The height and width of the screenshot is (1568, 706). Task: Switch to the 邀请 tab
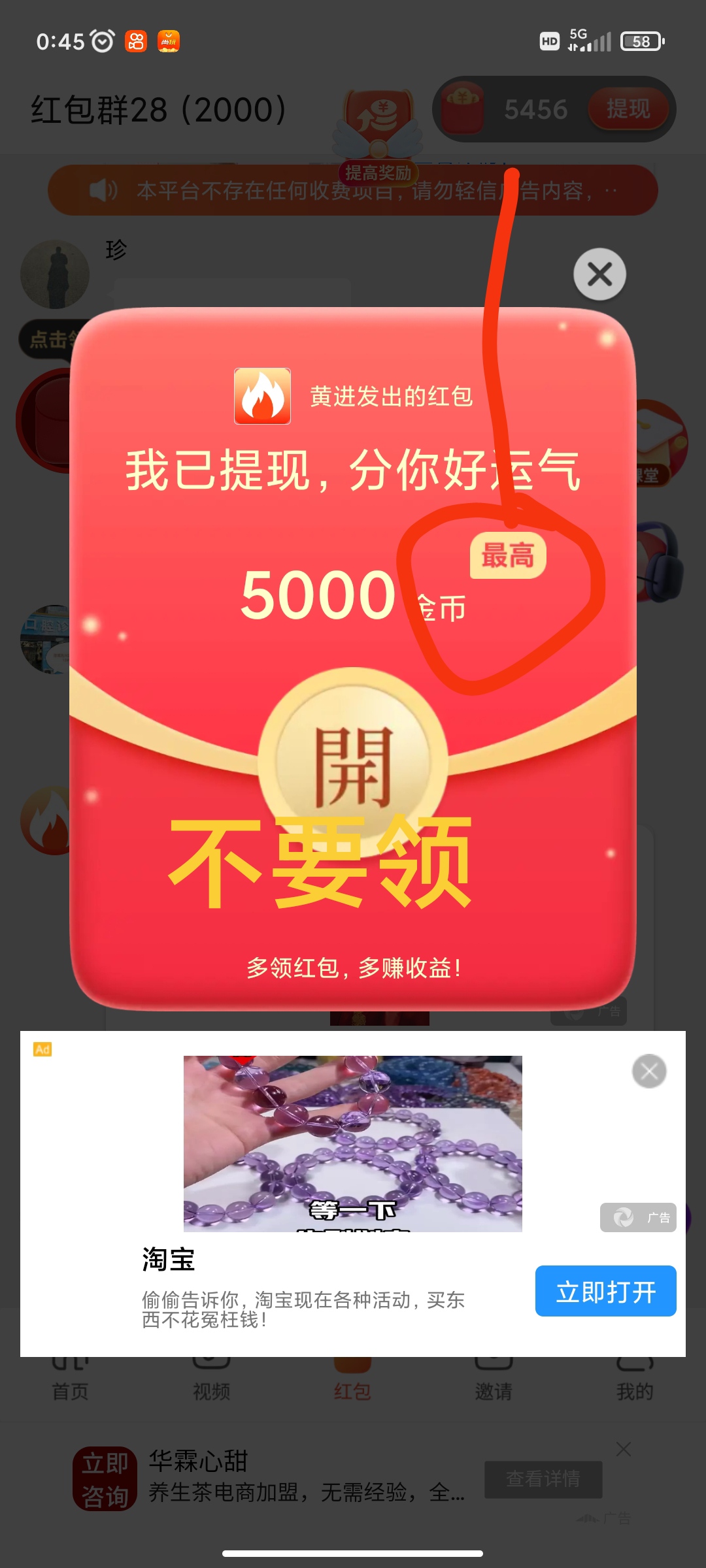[x=494, y=1390]
